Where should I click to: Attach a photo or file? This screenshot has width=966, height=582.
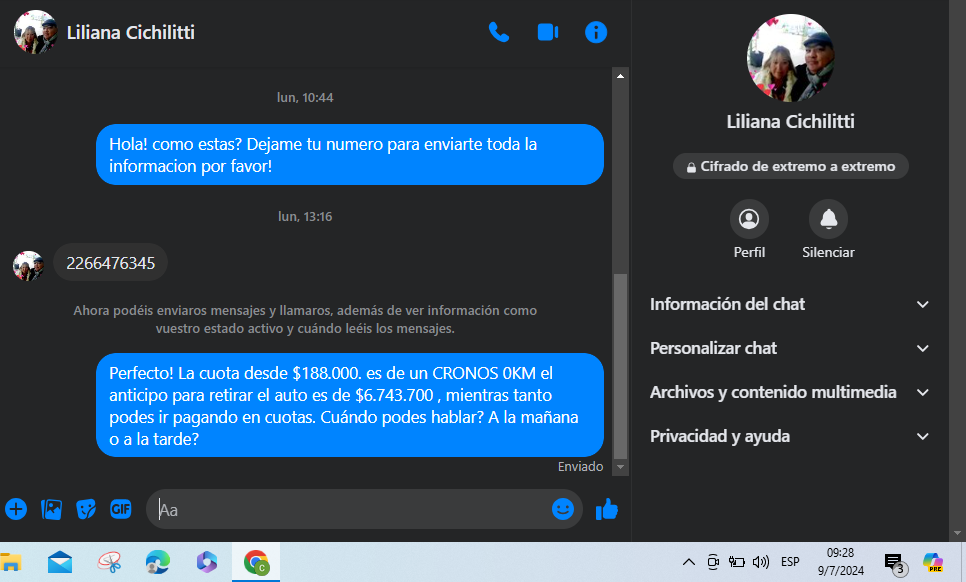51,509
